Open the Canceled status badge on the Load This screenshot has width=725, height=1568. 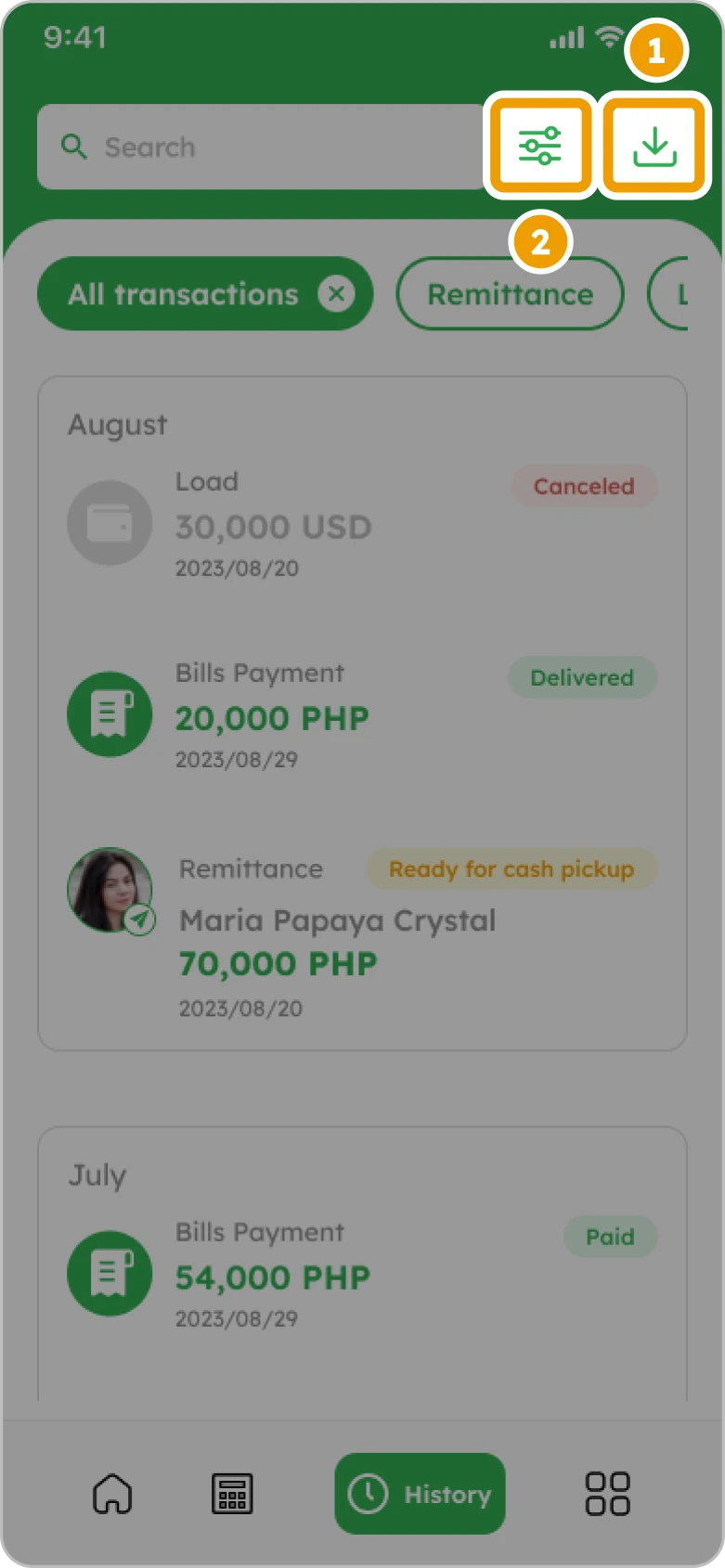point(583,486)
